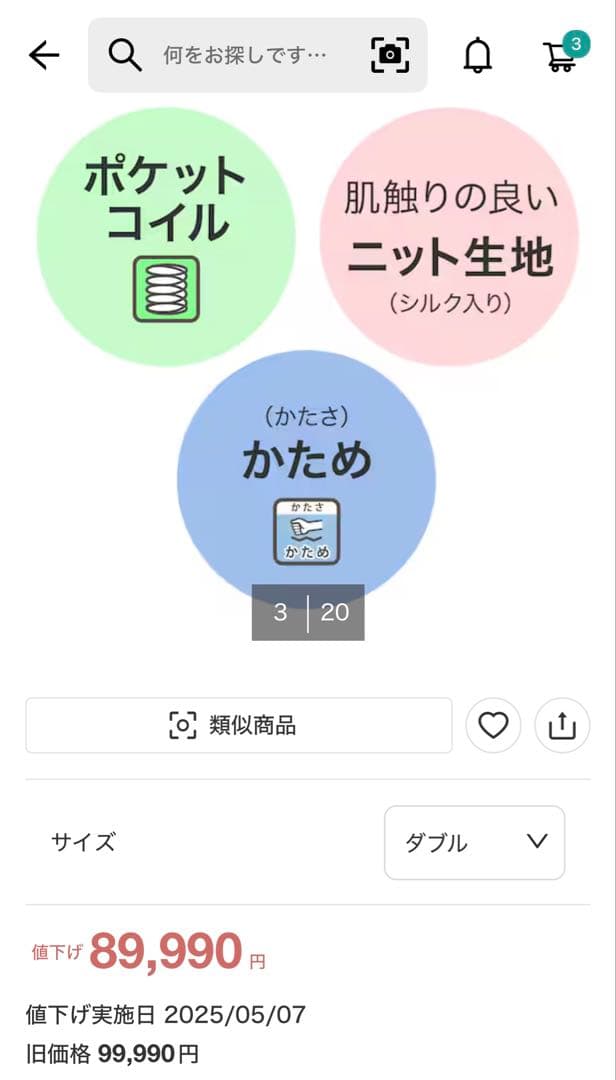Expand the ダブル size dropdown

(474, 842)
